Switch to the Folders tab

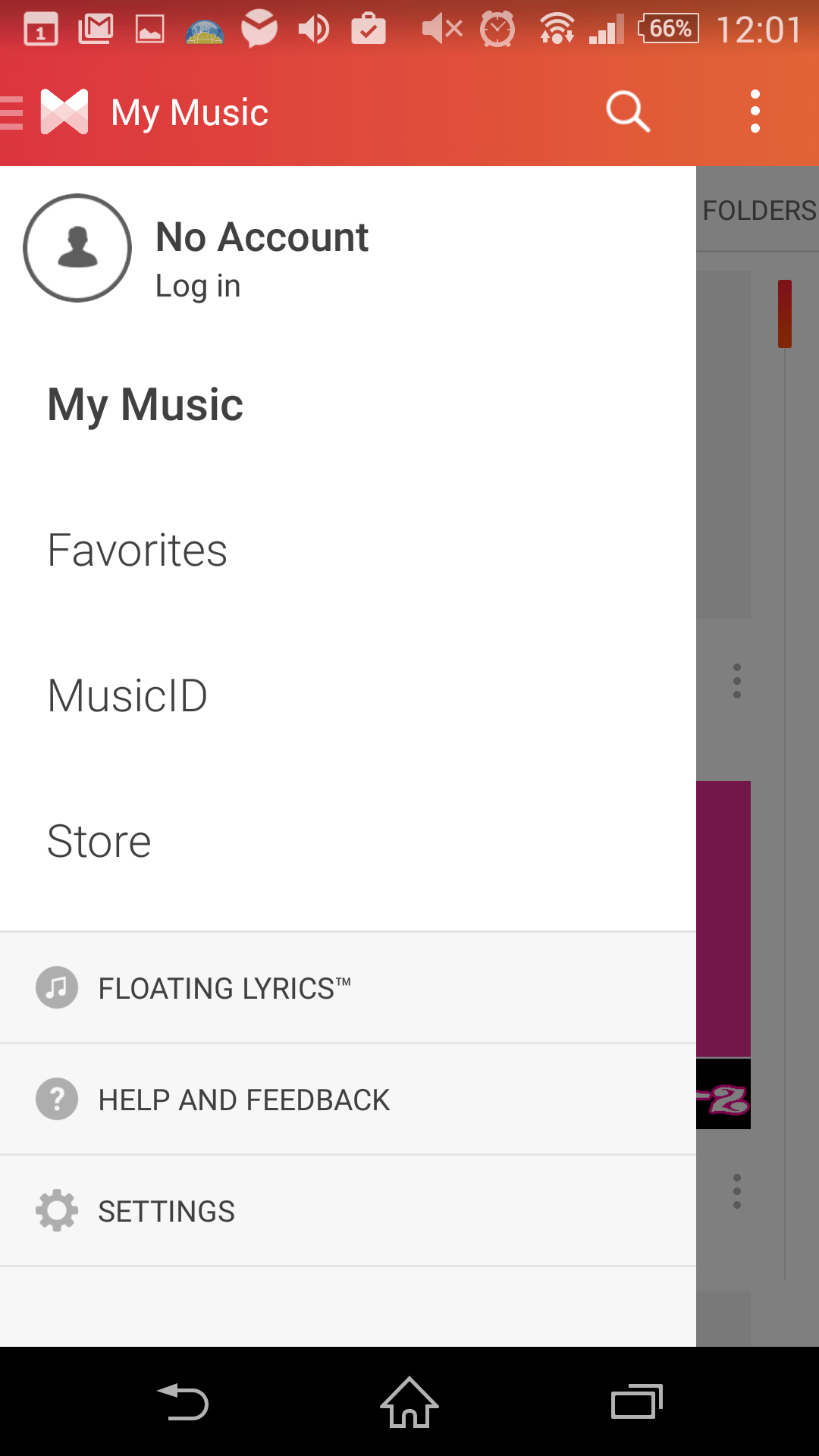point(759,210)
